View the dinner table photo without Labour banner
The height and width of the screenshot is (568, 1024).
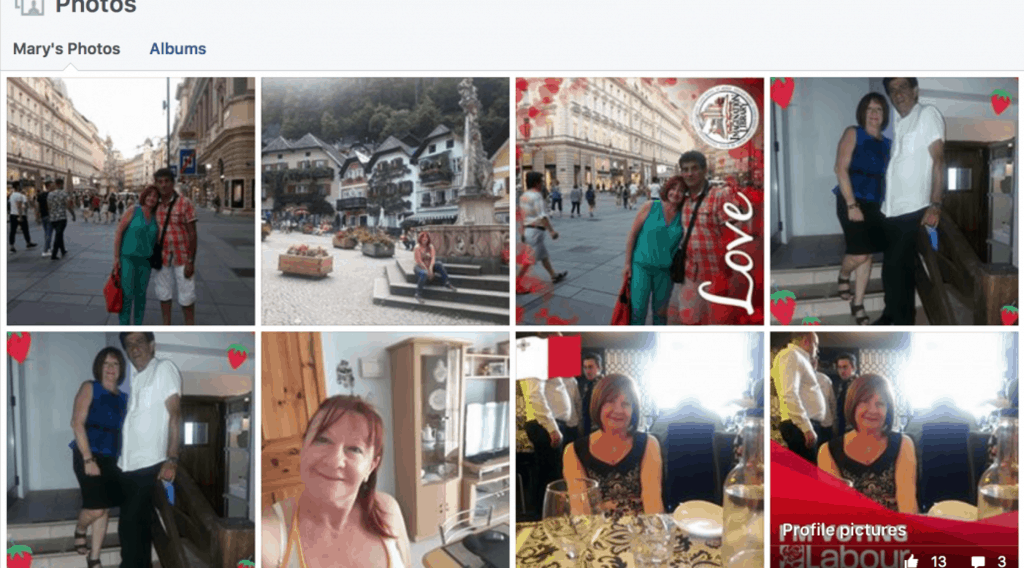pos(639,450)
